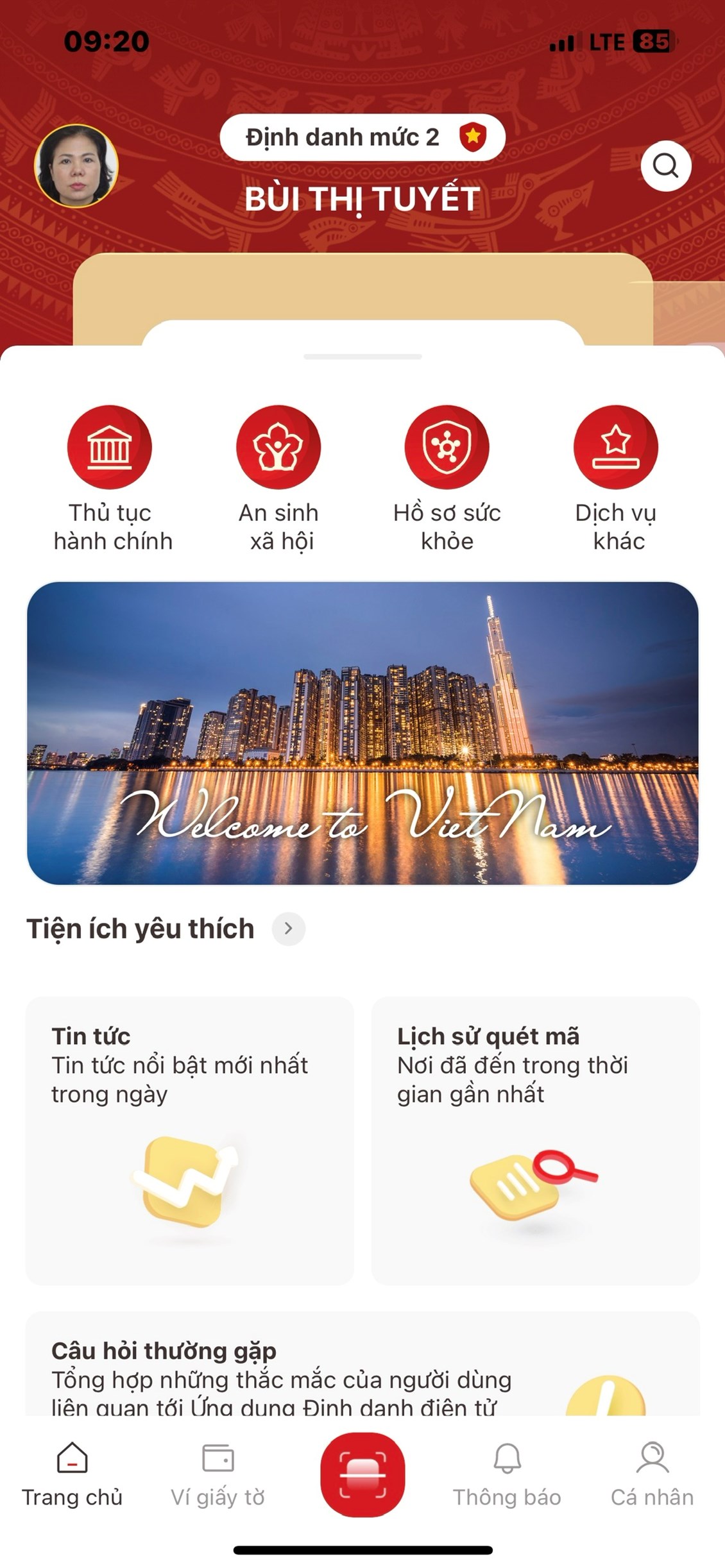Open the Định danh mức 2 badge
This screenshot has height=1568, width=725.
click(x=362, y=137)
